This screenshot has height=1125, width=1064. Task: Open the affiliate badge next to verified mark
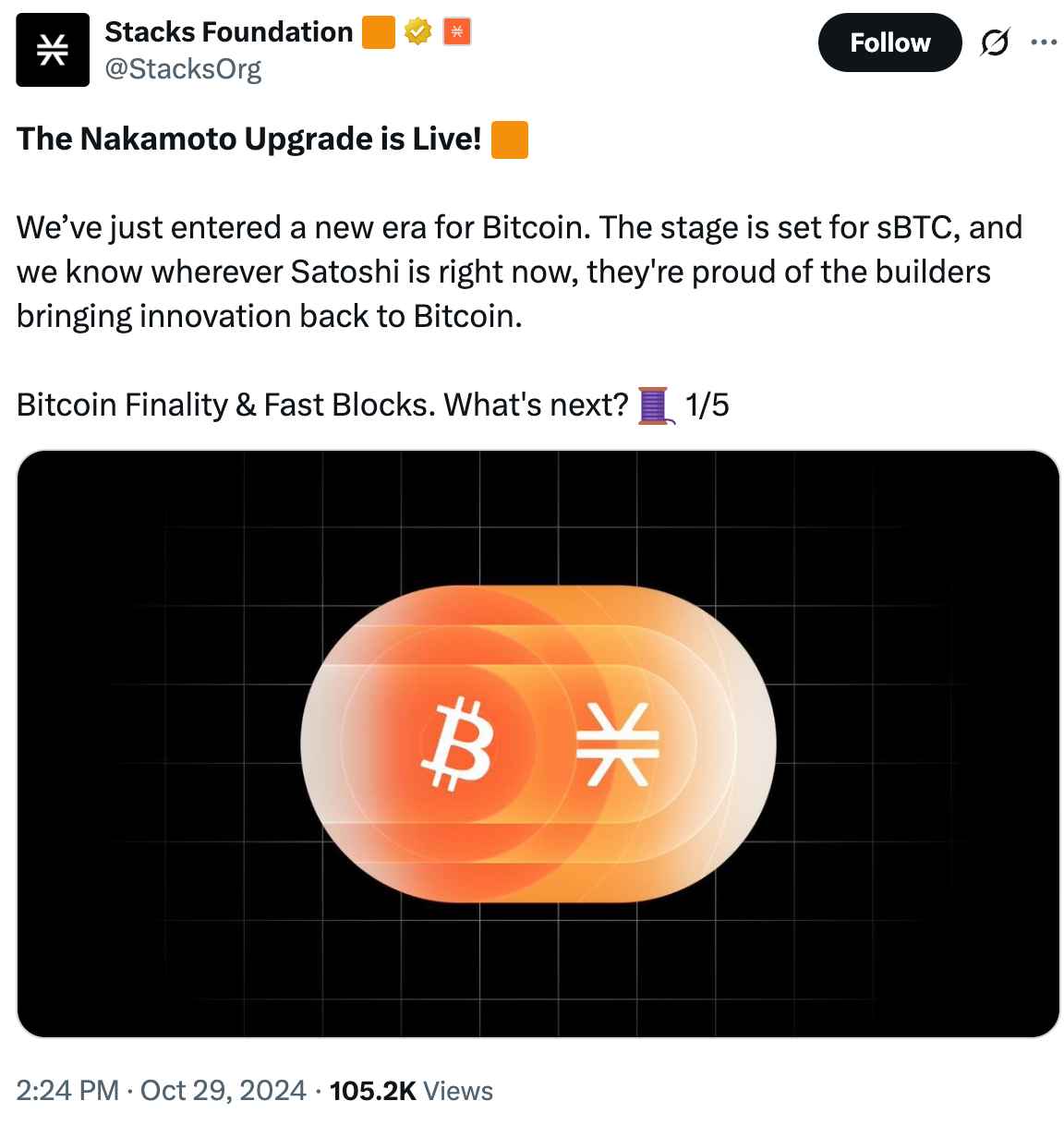click(x=457, y=32)
